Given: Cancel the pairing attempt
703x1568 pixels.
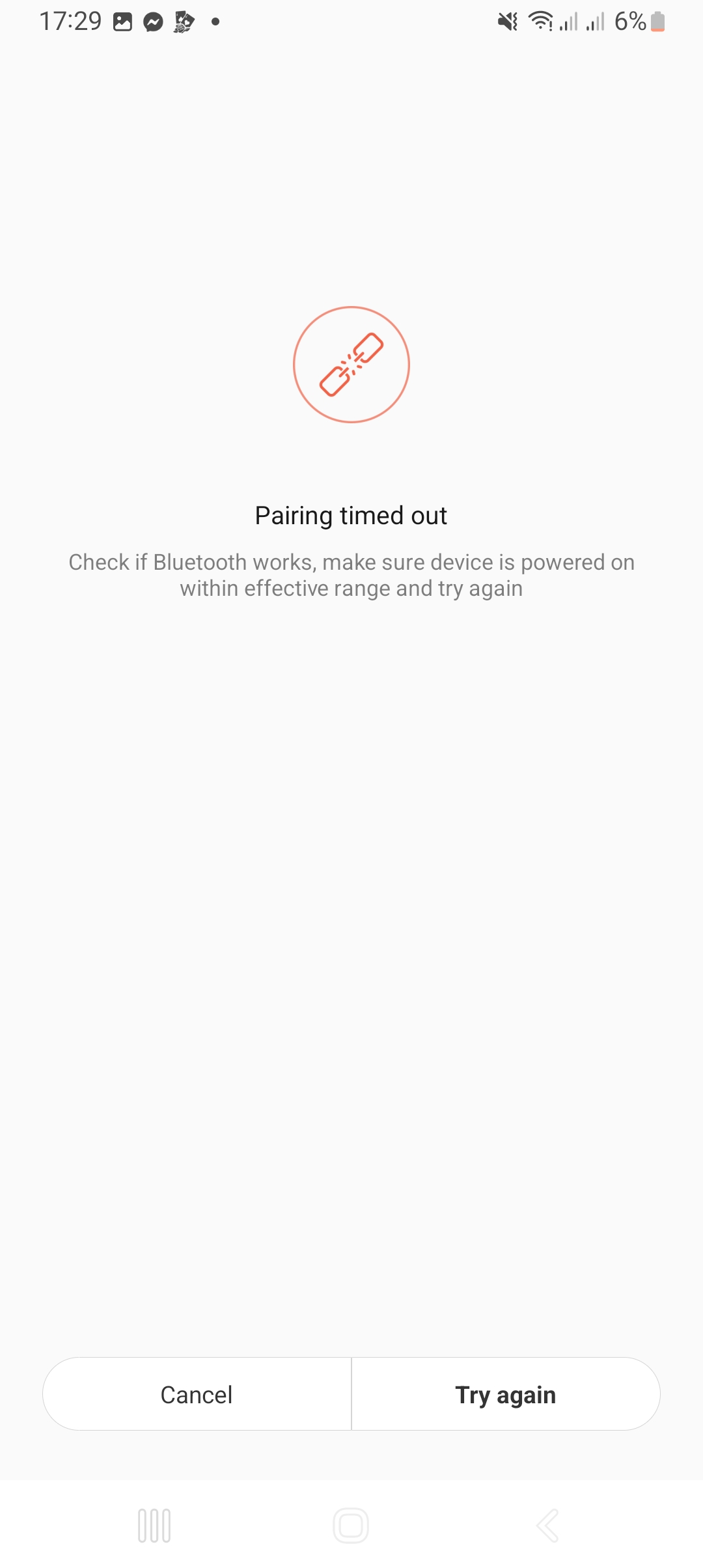Looking at the screenshot, I should (x=197, y=1394).
